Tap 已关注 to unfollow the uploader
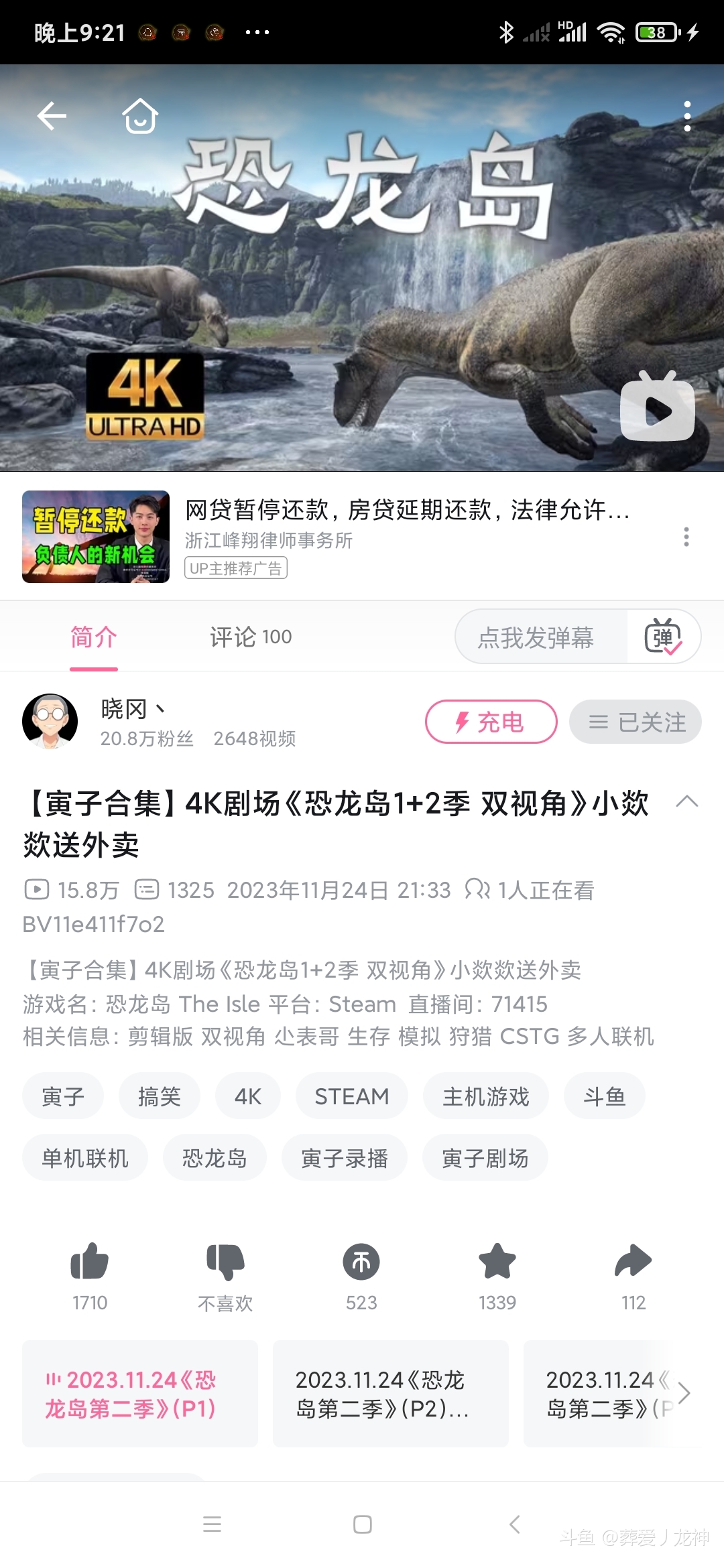Image resolution: width=724 pixels, height=1568 pixels. point(634,722)
